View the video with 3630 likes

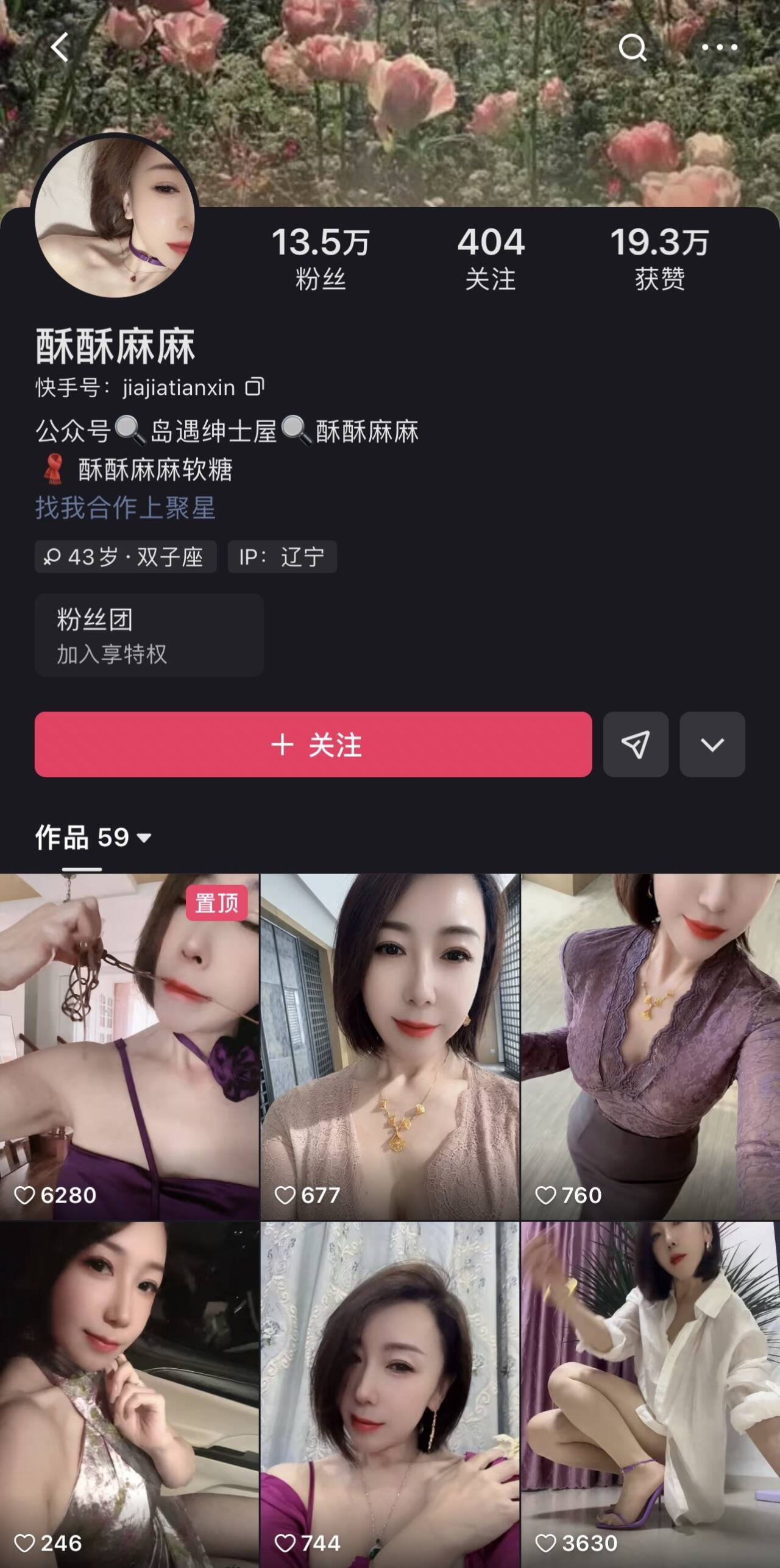650,1395
